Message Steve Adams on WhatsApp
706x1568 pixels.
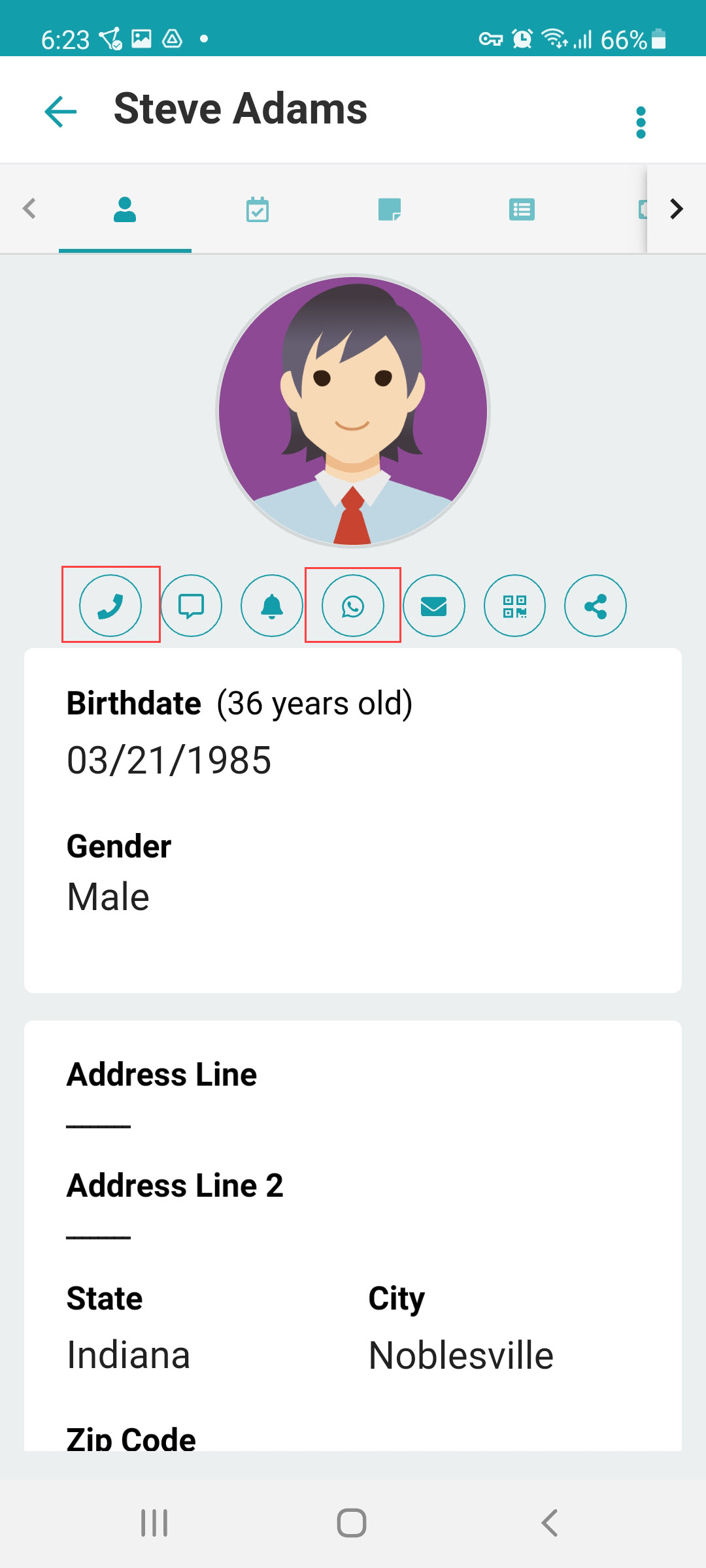click(353, 606)
